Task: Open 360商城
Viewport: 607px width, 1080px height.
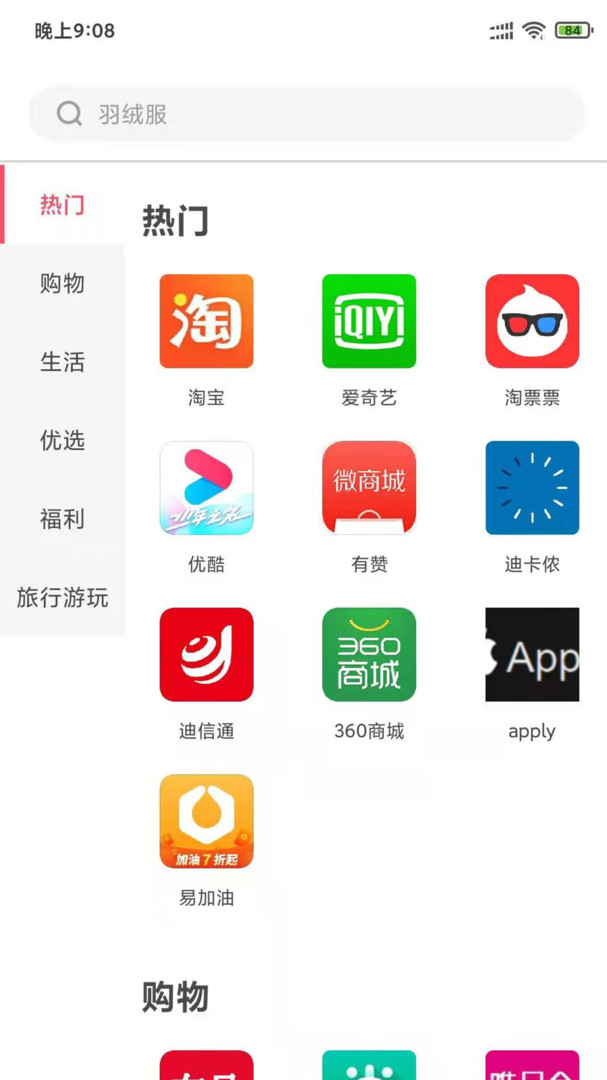Action: coord(369,655)
